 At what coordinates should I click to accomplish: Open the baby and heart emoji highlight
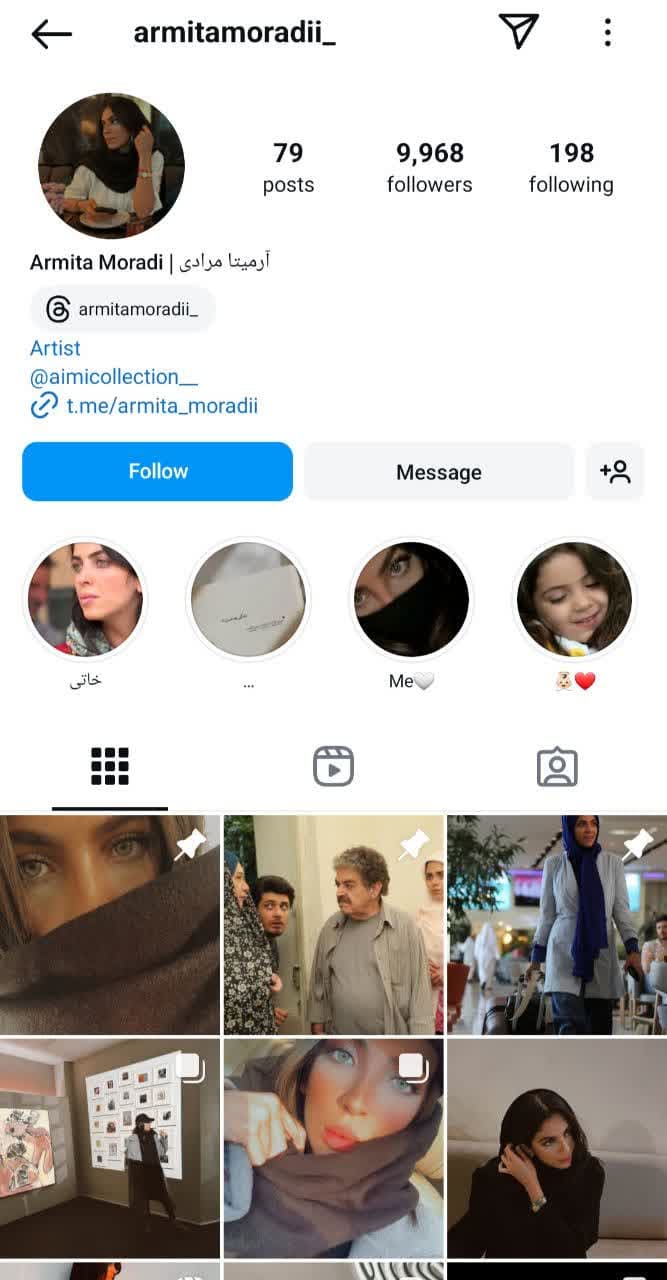click(x=574, y=599)
